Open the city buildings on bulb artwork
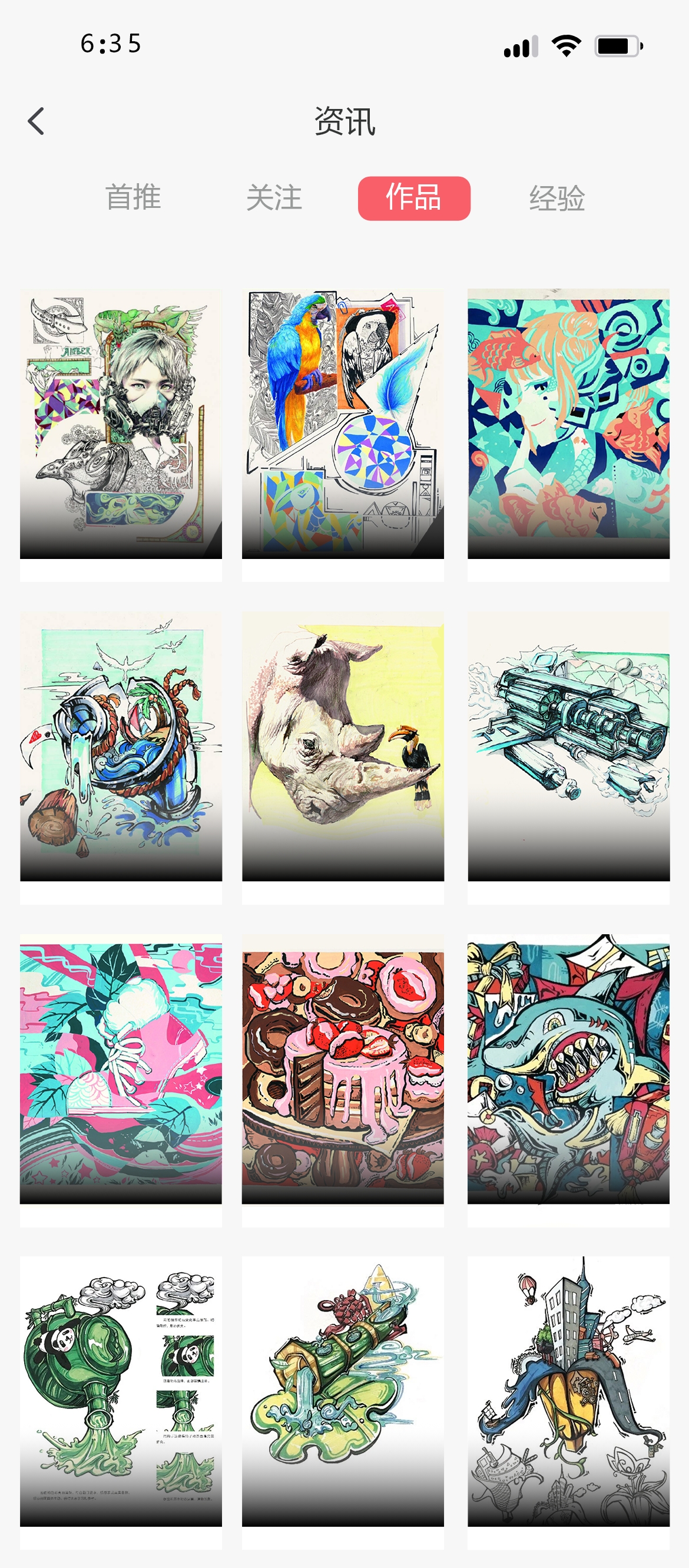The width and height of the screenshot is (689, 1568). point(568,1391)
